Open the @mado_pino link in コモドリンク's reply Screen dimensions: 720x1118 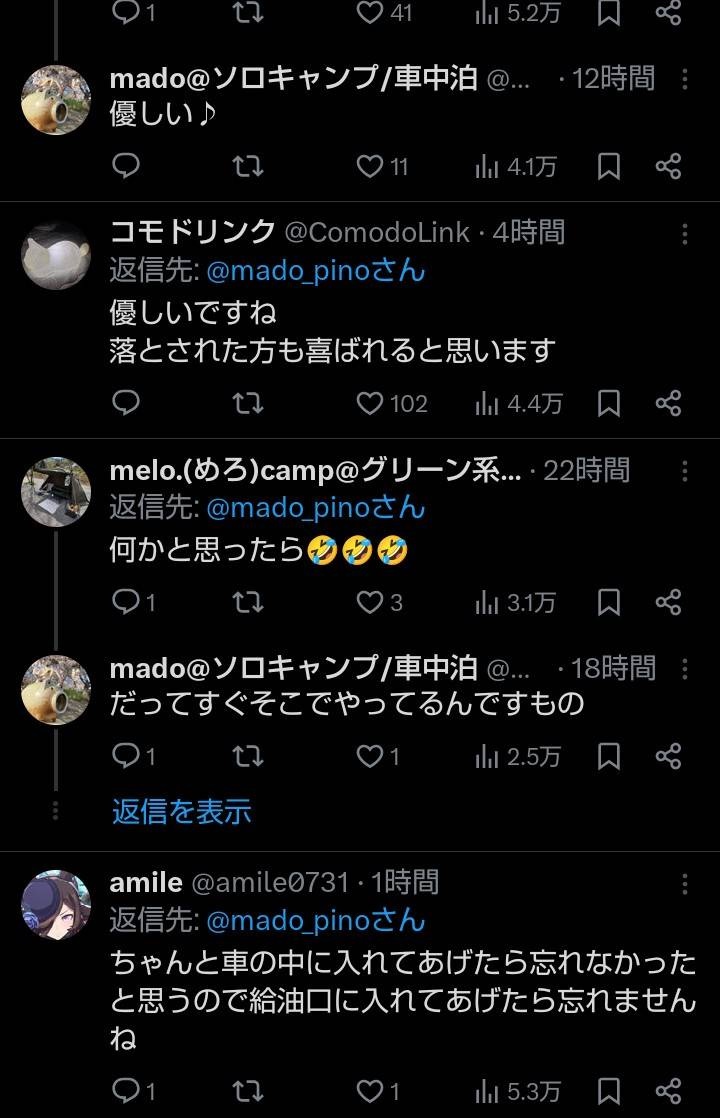(315, 271)
